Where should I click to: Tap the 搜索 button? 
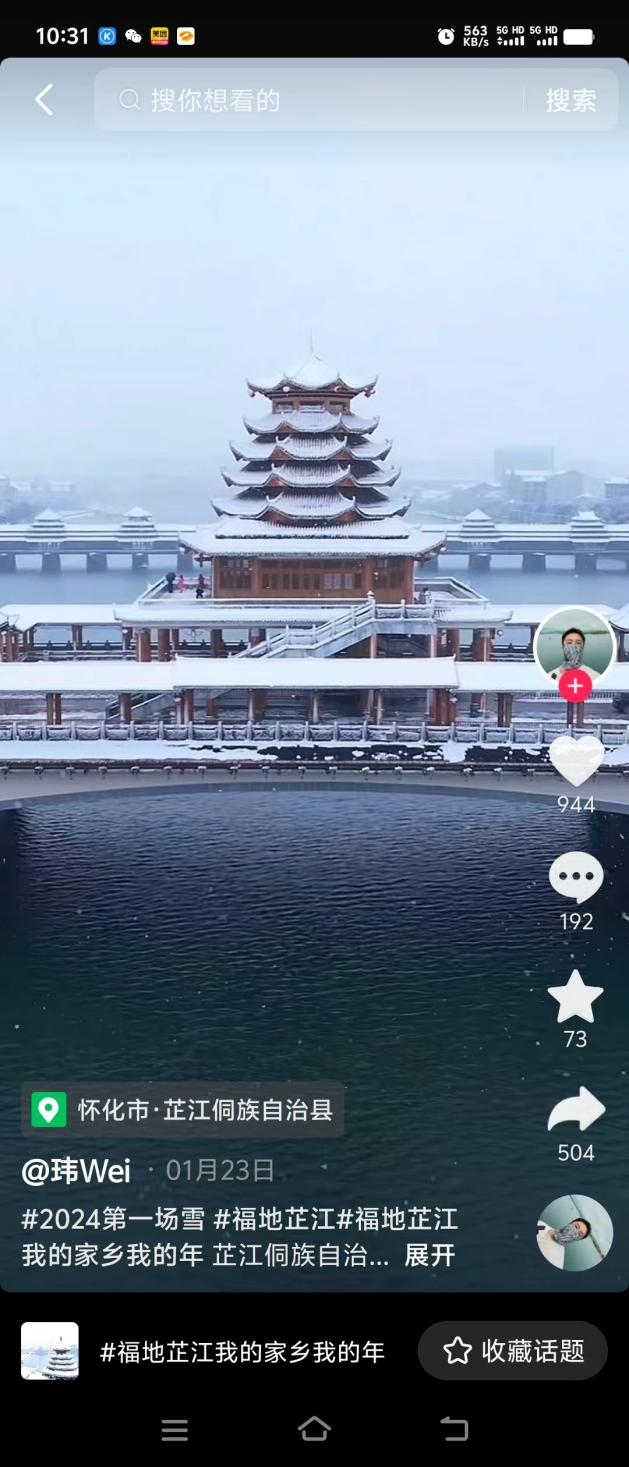point(570,100)
